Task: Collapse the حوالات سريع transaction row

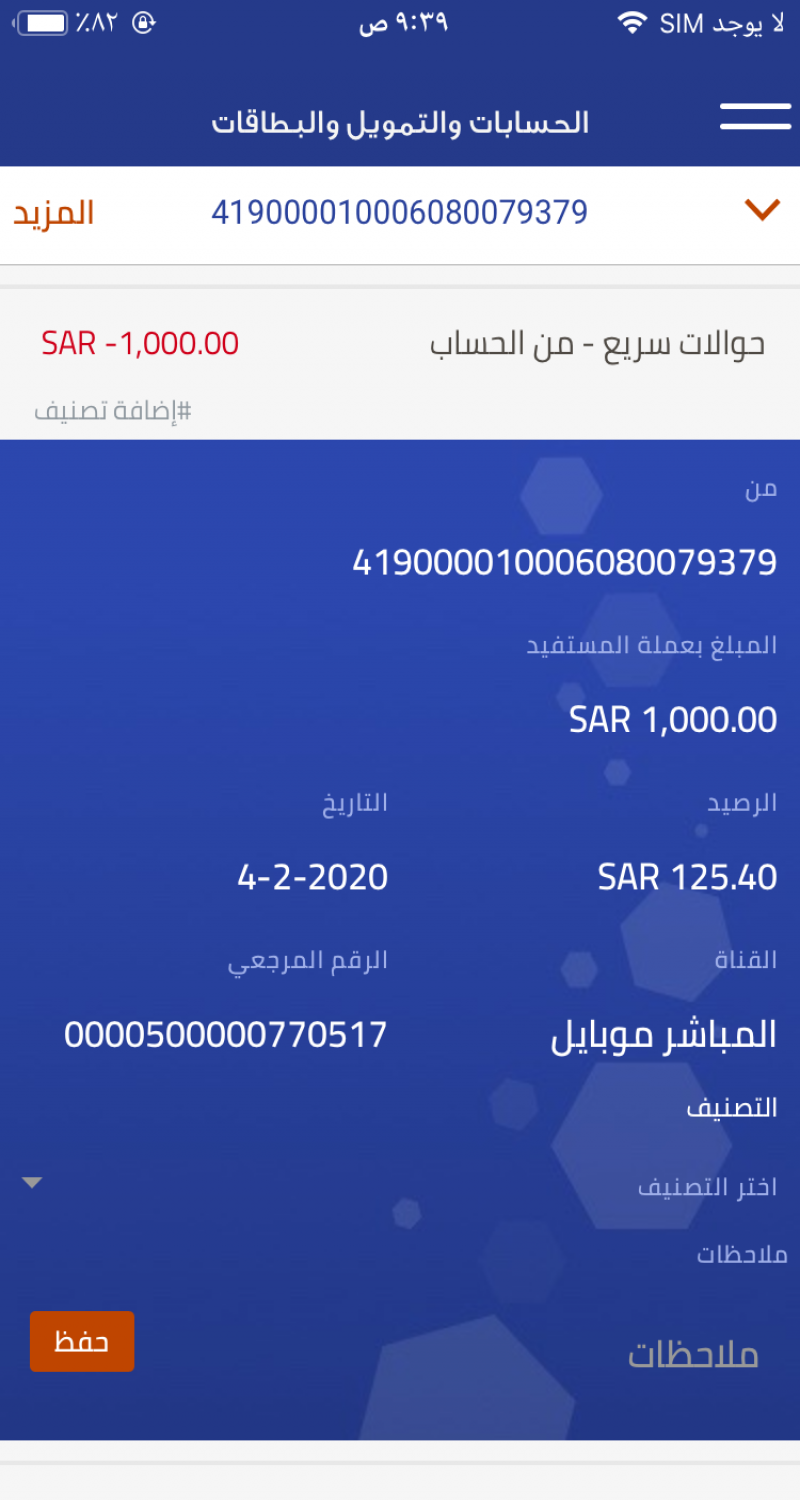Action: (x=596, y=345)
